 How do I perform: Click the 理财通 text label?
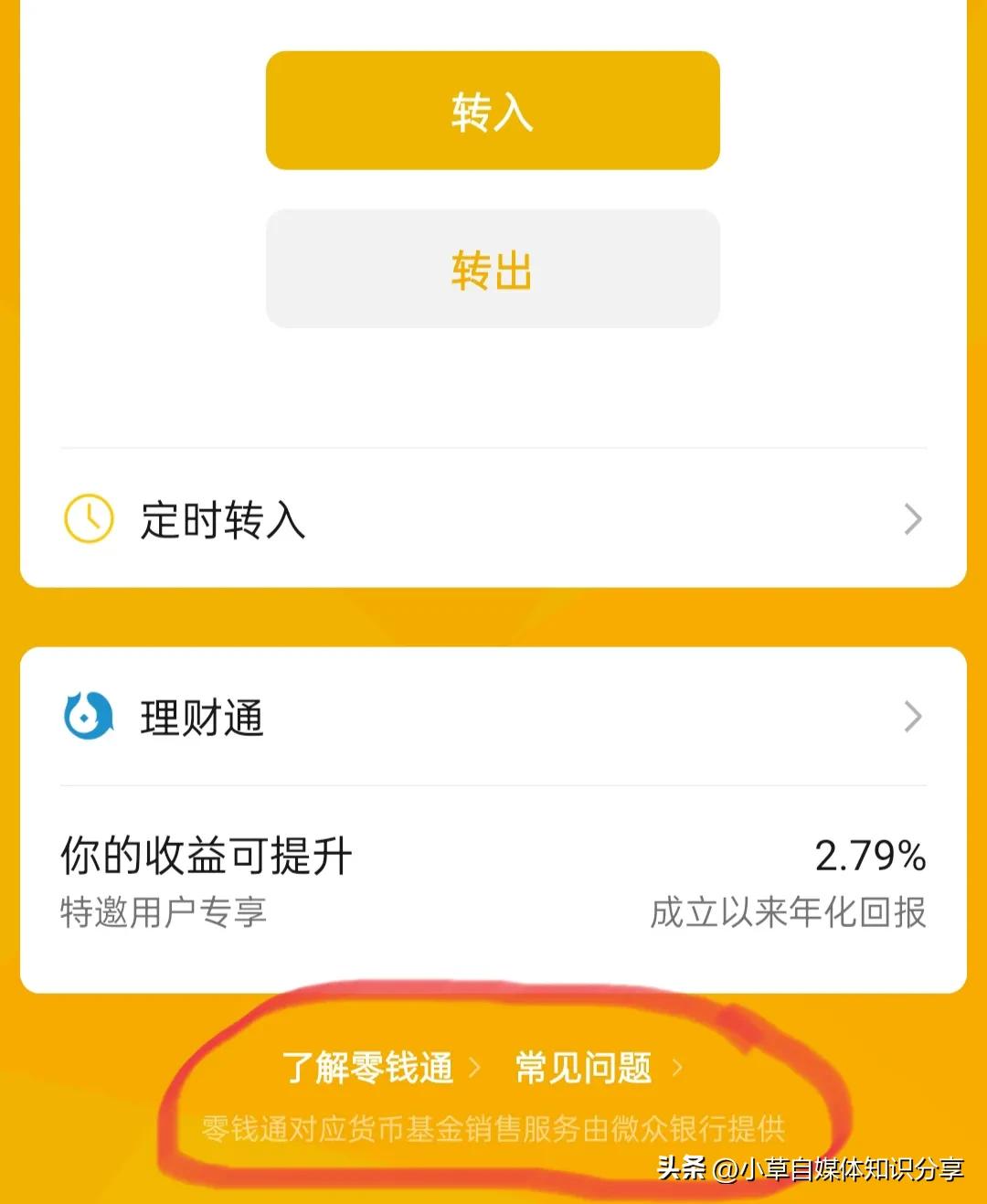[x=201, y=718]
